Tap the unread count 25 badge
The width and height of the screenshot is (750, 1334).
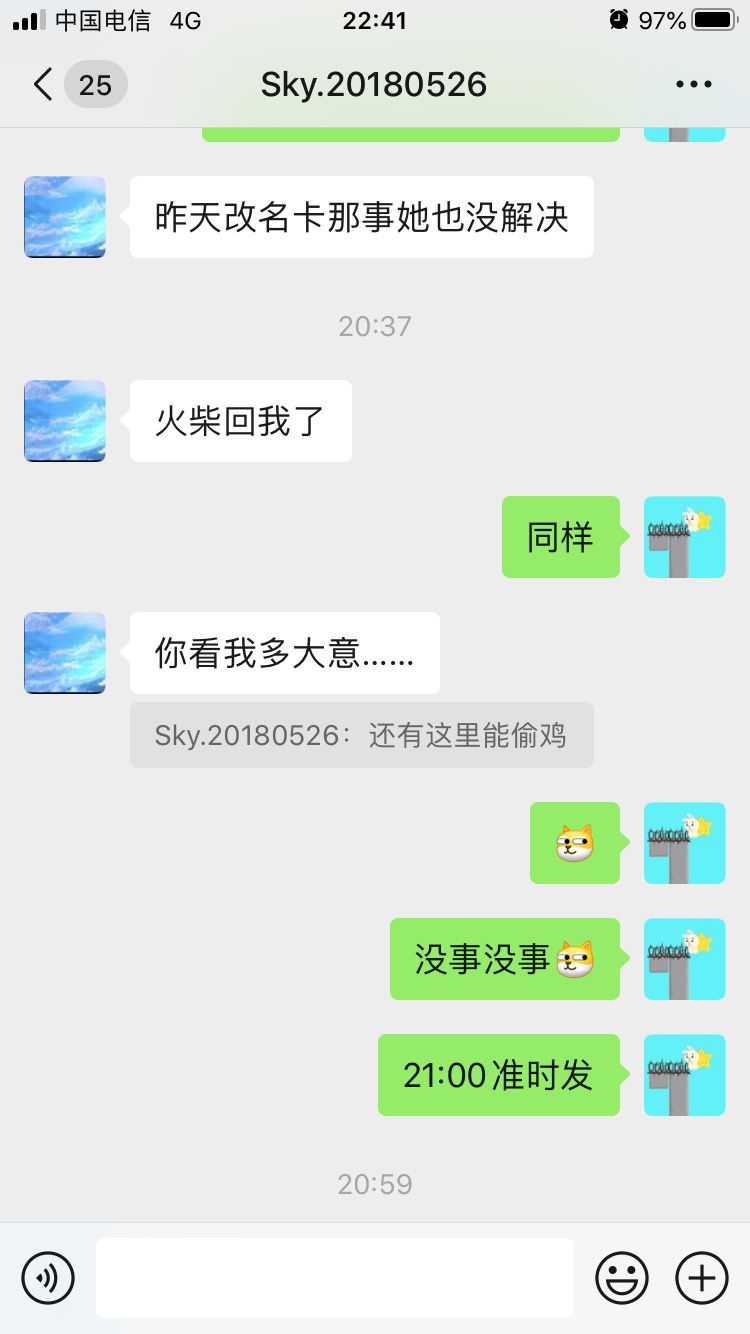point(96,85)
